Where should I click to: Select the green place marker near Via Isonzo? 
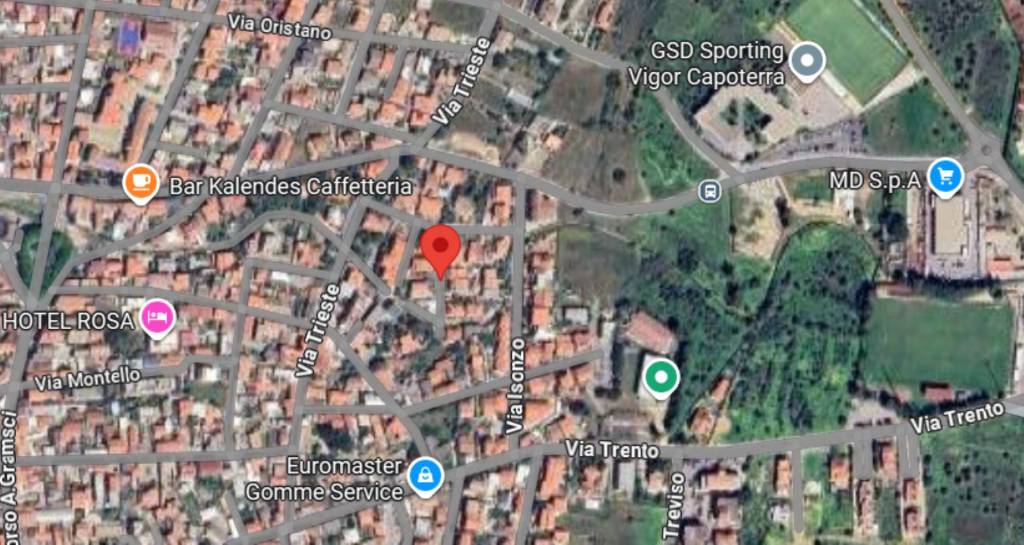tap(659, 378)
